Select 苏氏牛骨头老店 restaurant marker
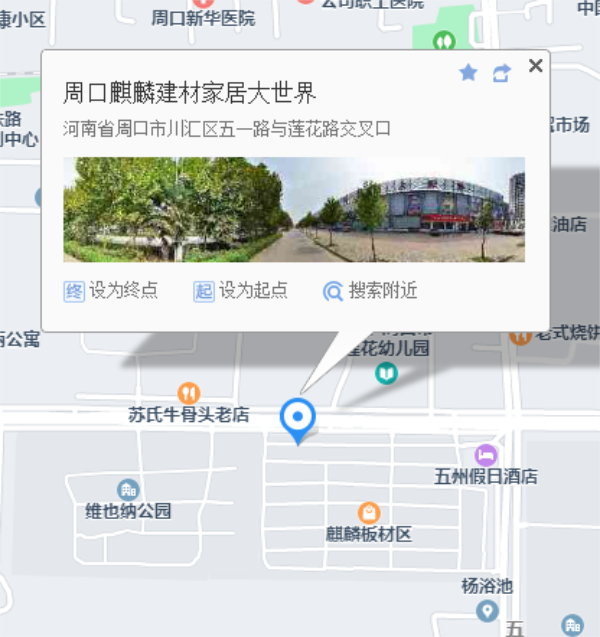The height and width of the screenshot is (637, 600). [x=188, y=393]
